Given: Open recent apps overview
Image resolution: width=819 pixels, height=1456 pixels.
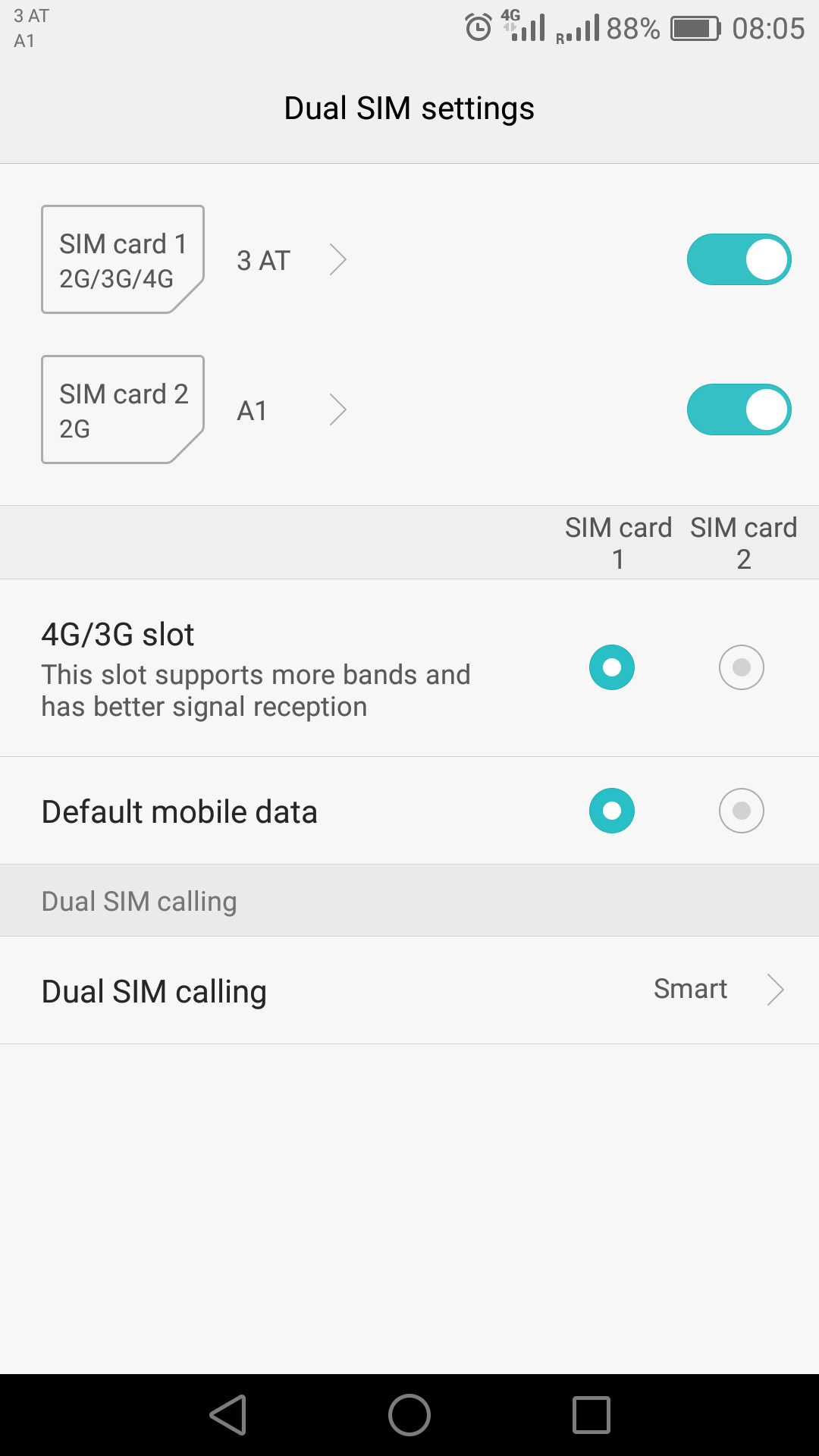Looking at the screenshot, I should click(591, 1415).
